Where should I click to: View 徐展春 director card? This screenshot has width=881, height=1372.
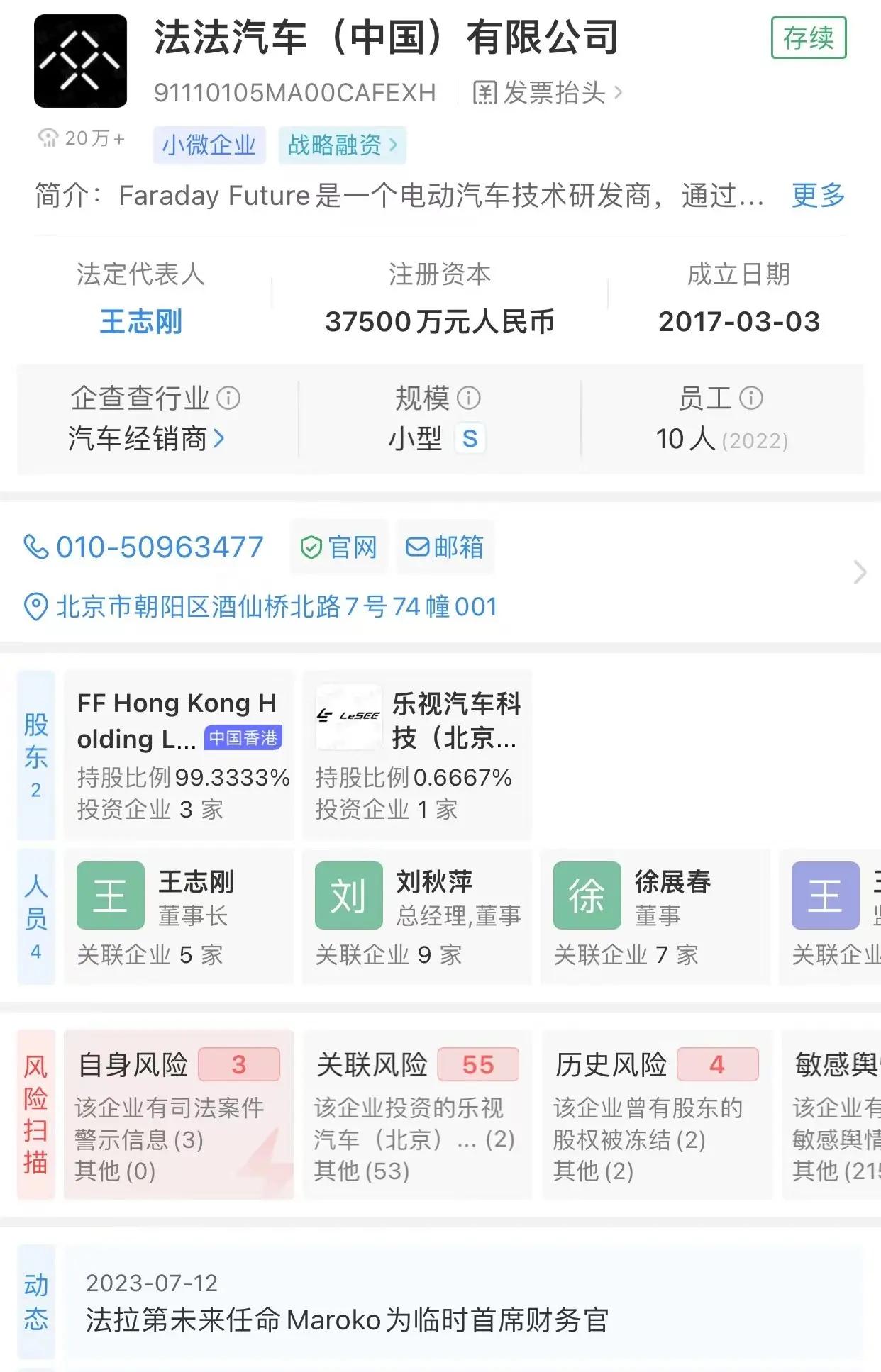(x=655, y=916)
